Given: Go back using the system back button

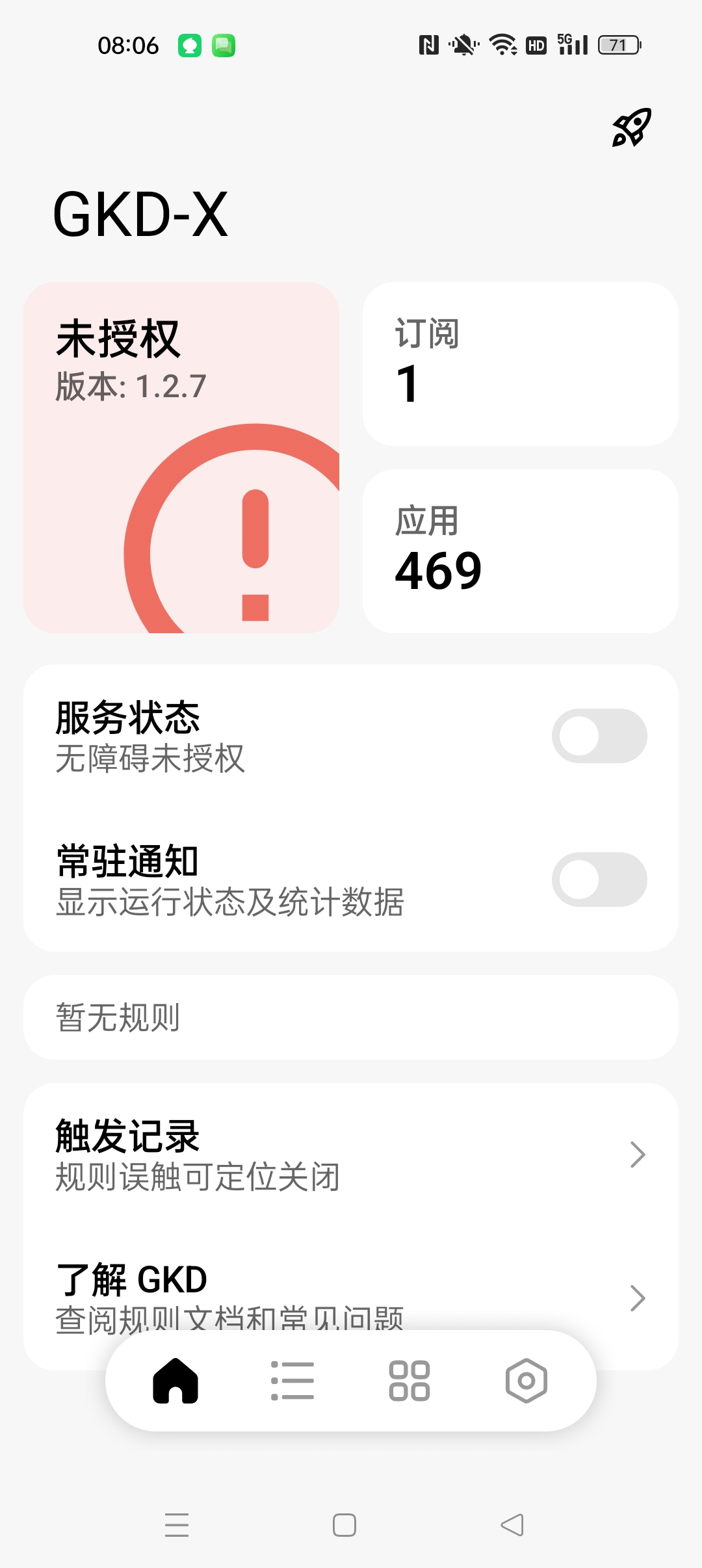Looking at the screenshot, I should (512, 1524).
